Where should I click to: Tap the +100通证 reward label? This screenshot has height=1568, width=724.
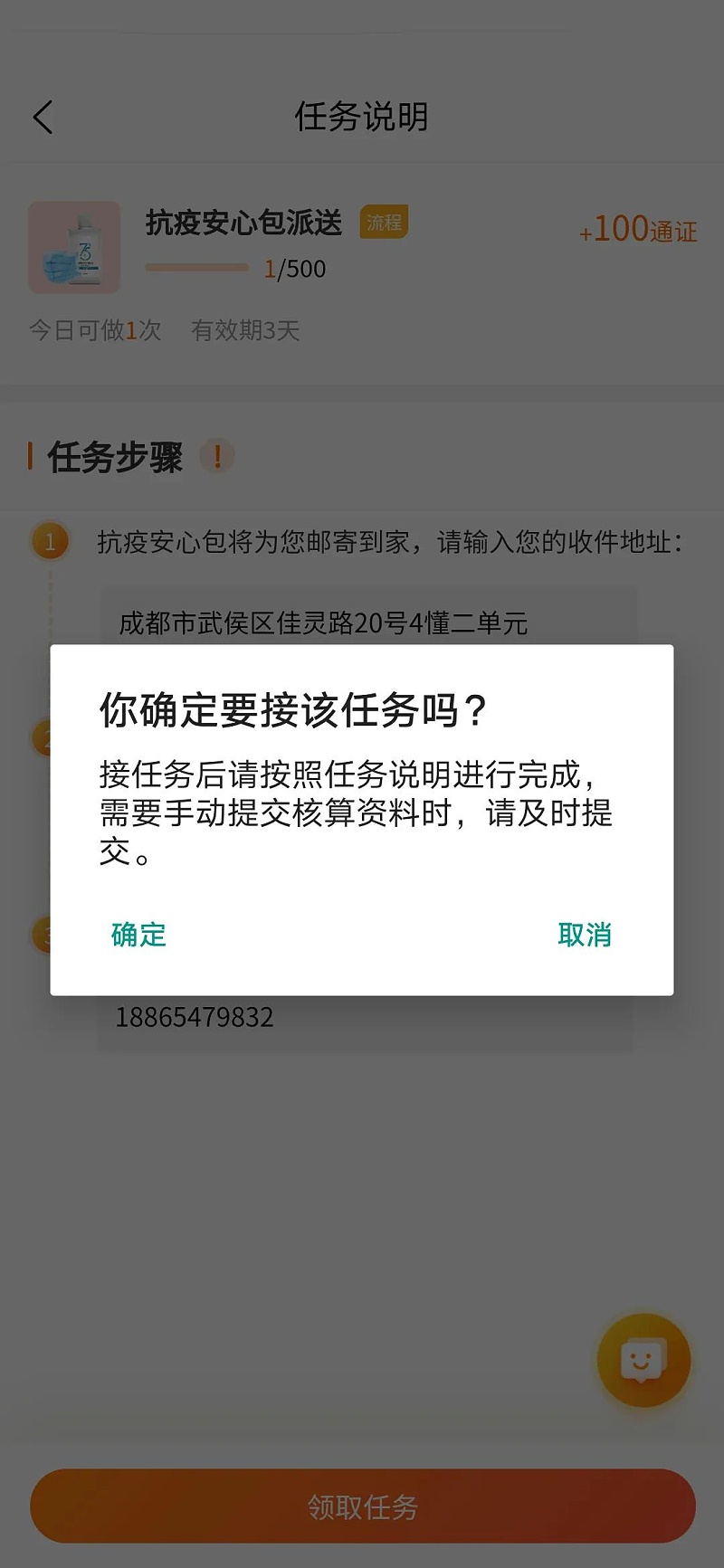(x=637, y=231)
